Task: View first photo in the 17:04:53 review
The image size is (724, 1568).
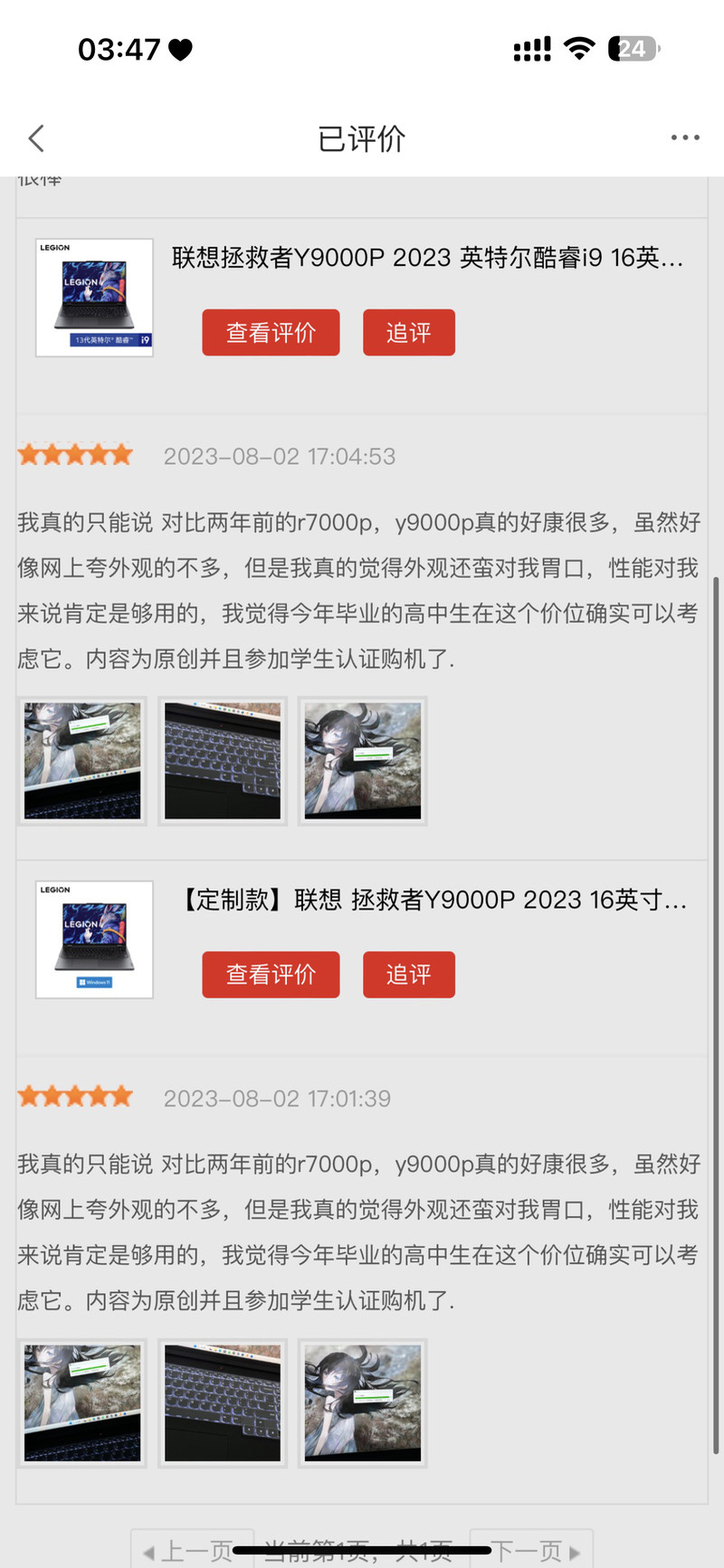Action: (82, 761)
